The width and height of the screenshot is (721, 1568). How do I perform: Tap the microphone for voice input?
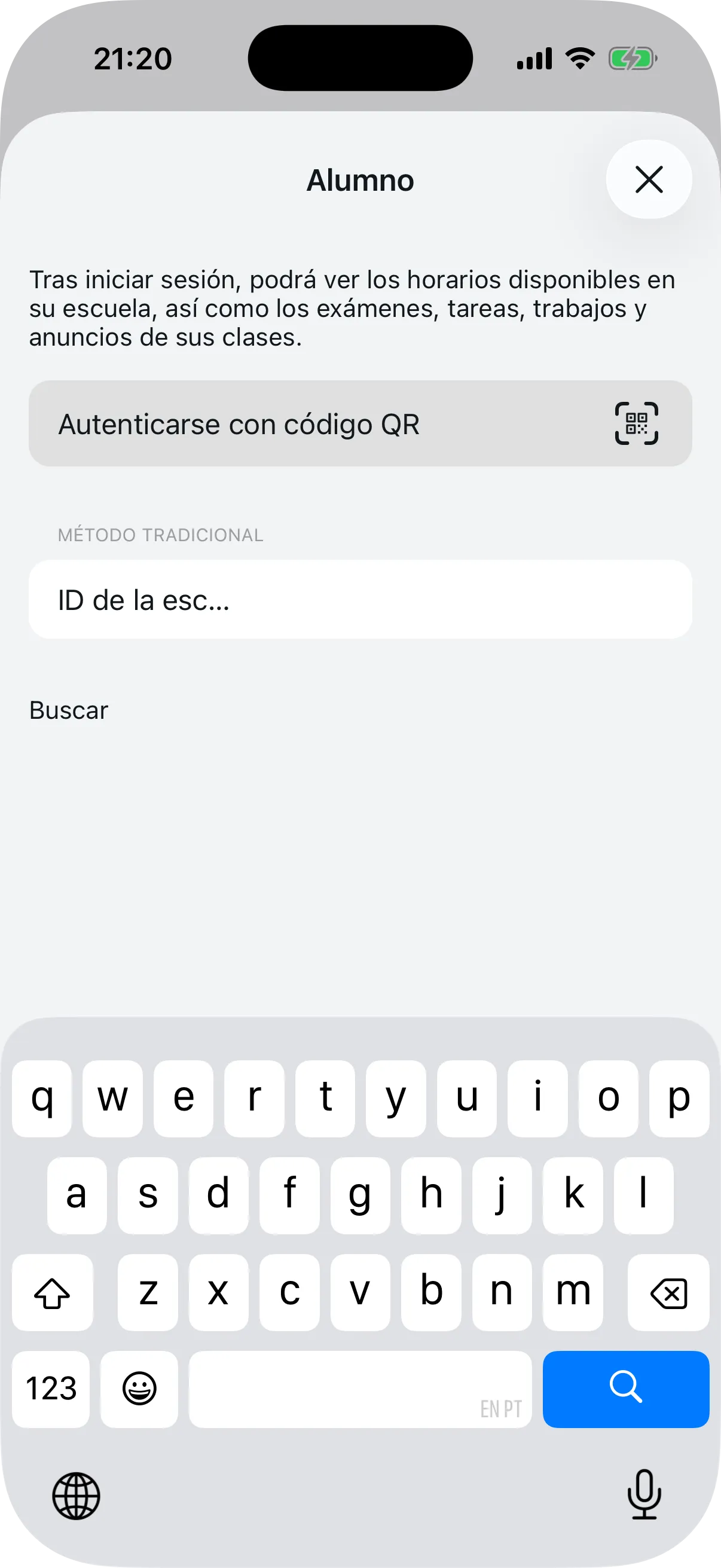click(x=644, y=1497)
